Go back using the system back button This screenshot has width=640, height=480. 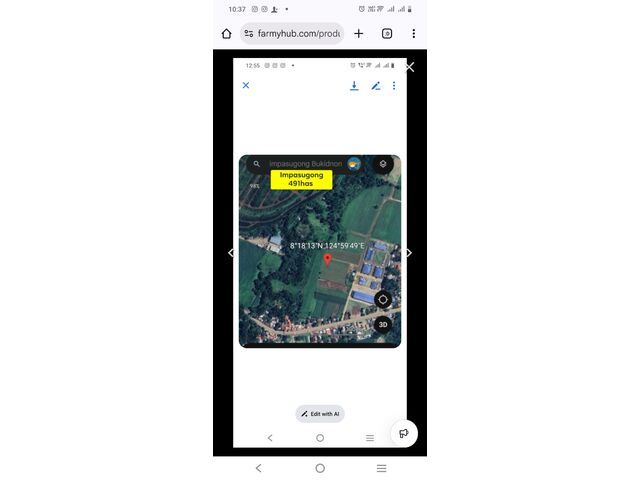tap(258, 468)
